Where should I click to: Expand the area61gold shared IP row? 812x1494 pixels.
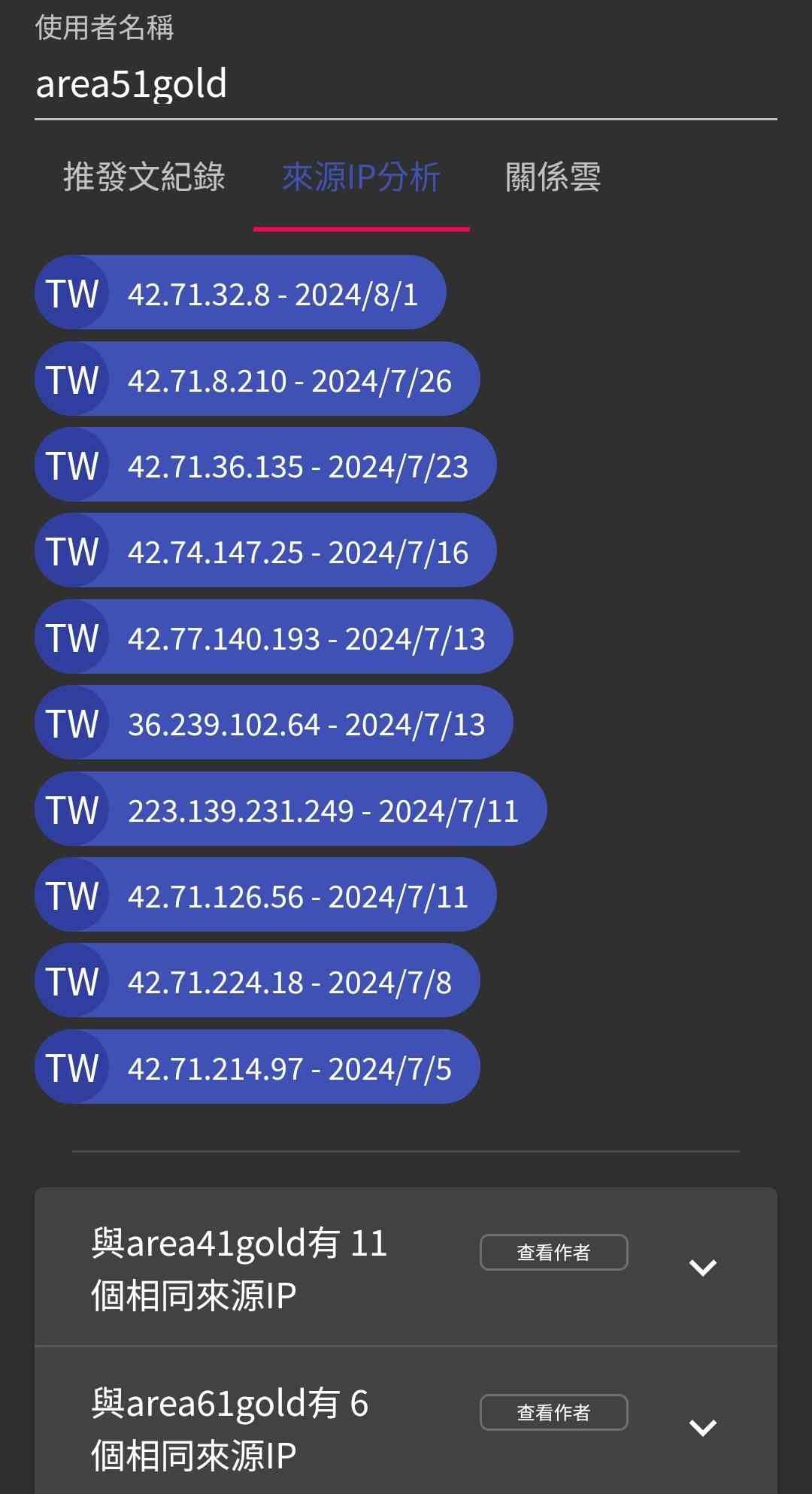tap(702, 1427)
